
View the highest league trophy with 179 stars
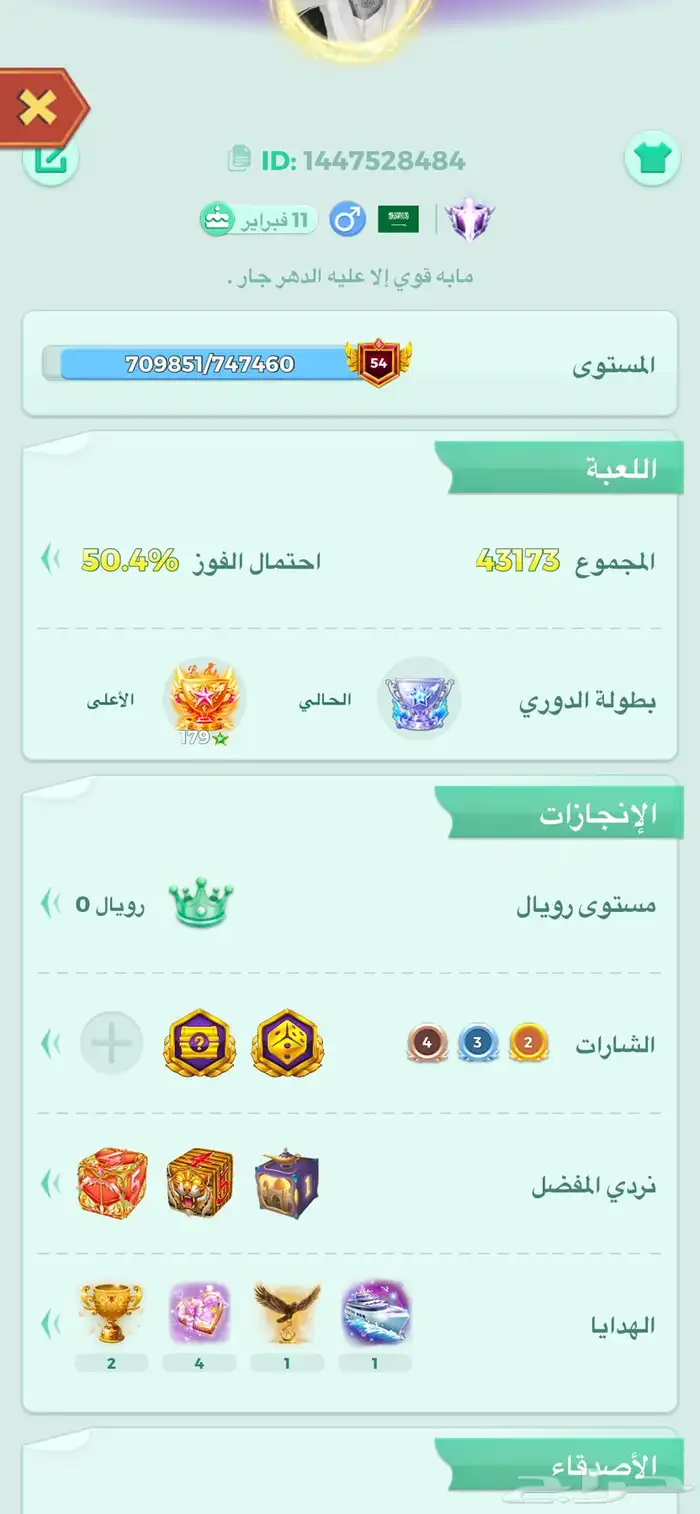point(204,703)
